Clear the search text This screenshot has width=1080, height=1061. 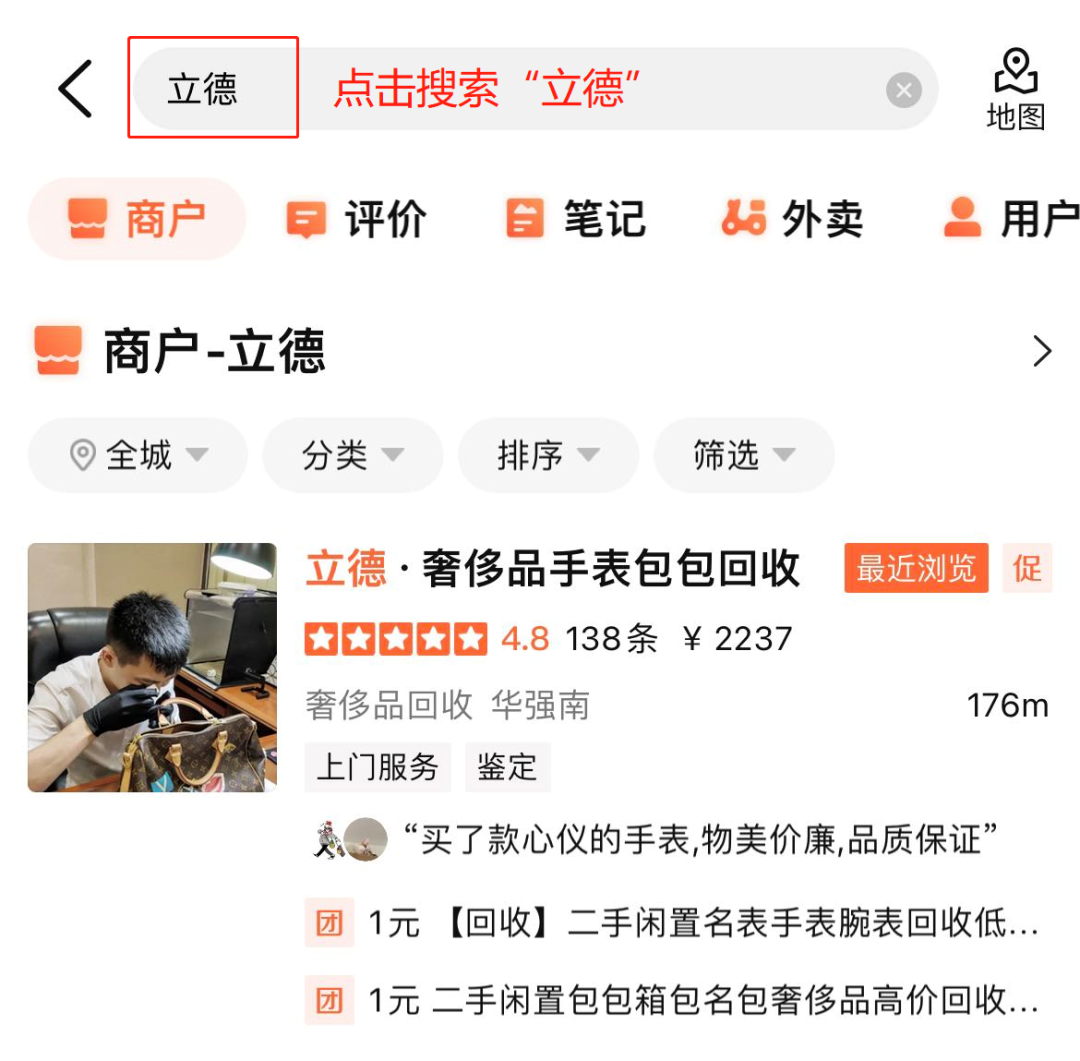[x=903, y=91]
